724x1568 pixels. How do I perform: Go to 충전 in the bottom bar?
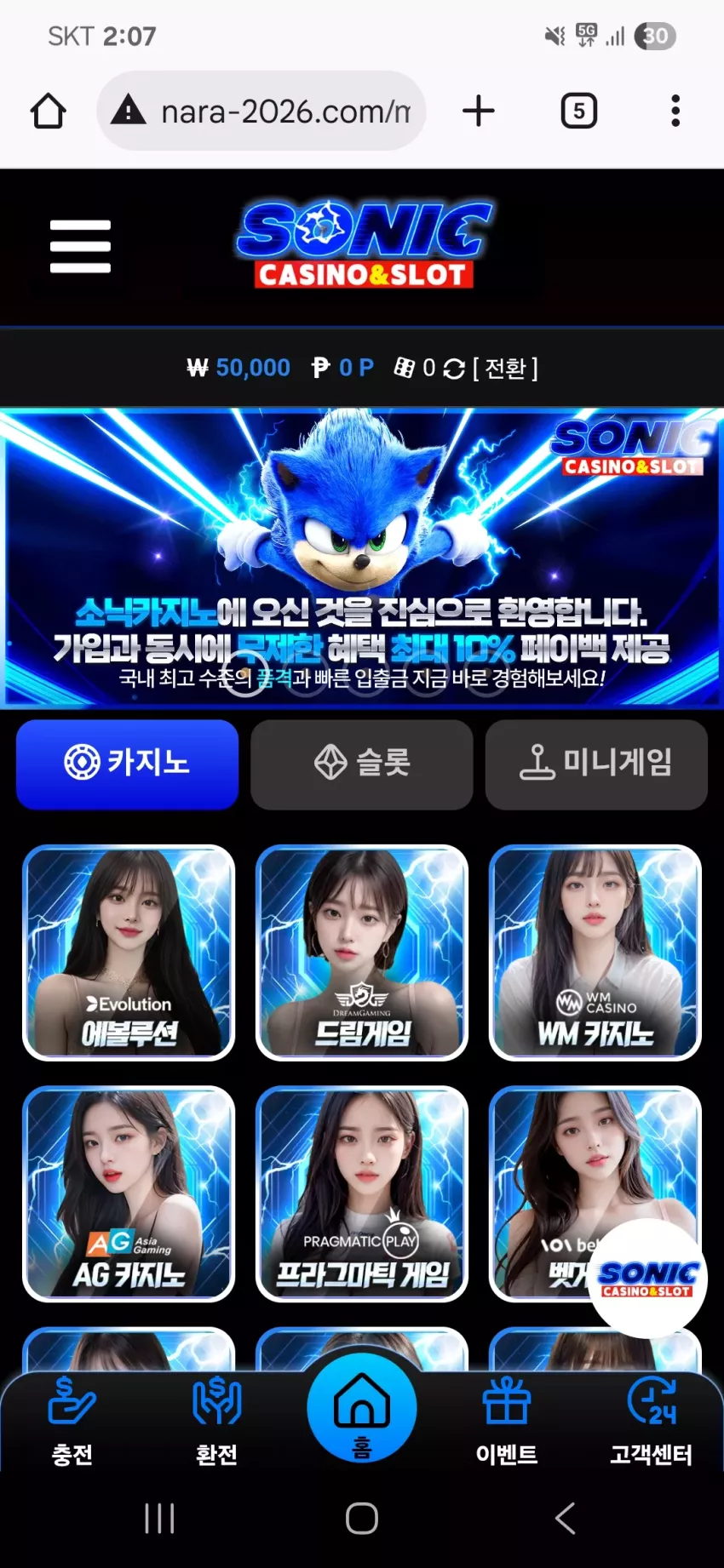pos(72,1422)
